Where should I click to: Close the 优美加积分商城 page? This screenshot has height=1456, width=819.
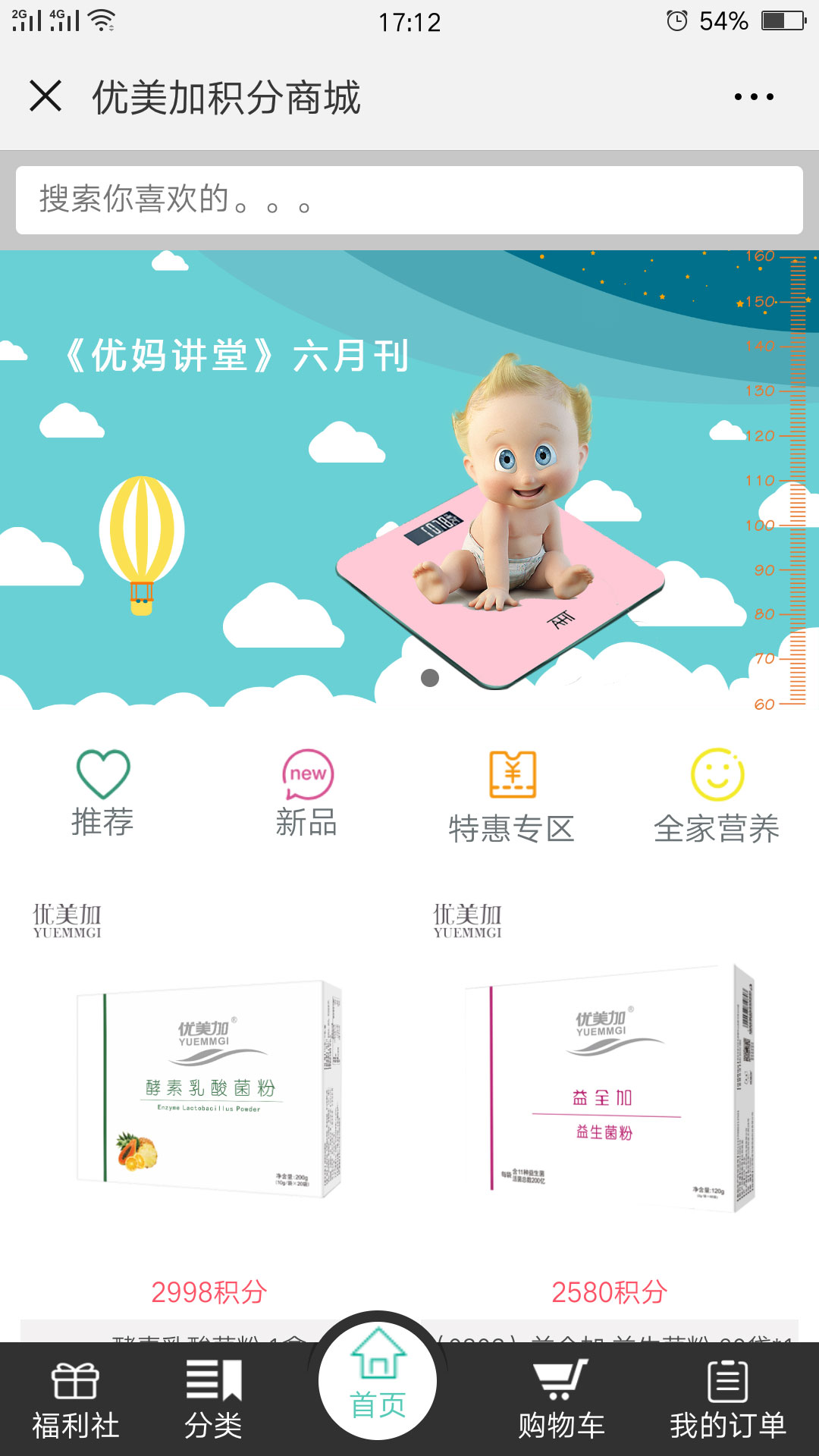tap(45, 97)
